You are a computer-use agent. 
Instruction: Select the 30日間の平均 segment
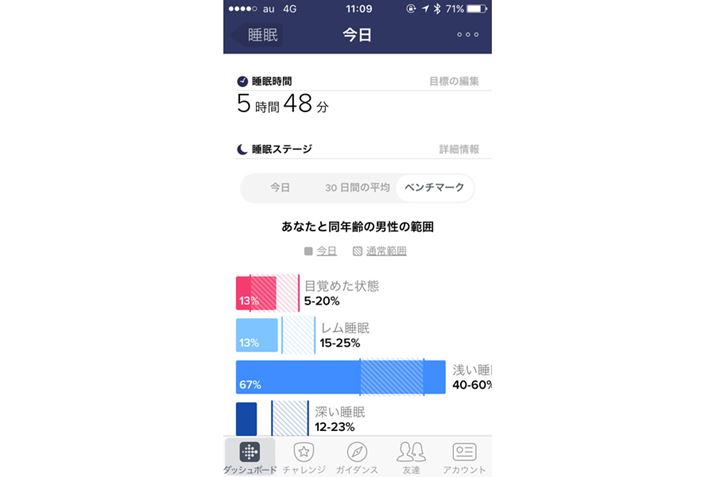(x=357, y=187)
